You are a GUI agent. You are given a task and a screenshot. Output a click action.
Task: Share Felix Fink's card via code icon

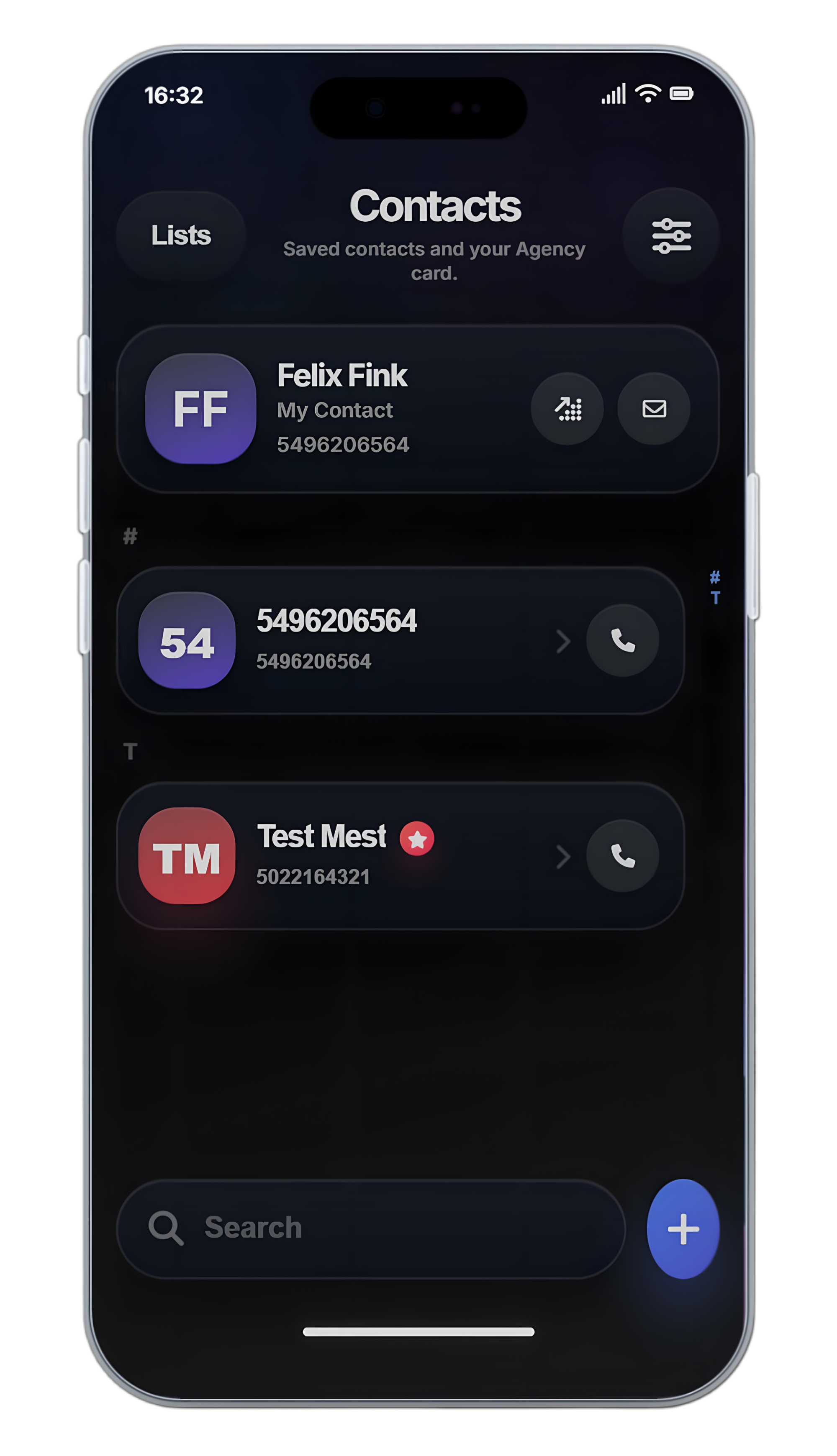(x=567, y=409)
